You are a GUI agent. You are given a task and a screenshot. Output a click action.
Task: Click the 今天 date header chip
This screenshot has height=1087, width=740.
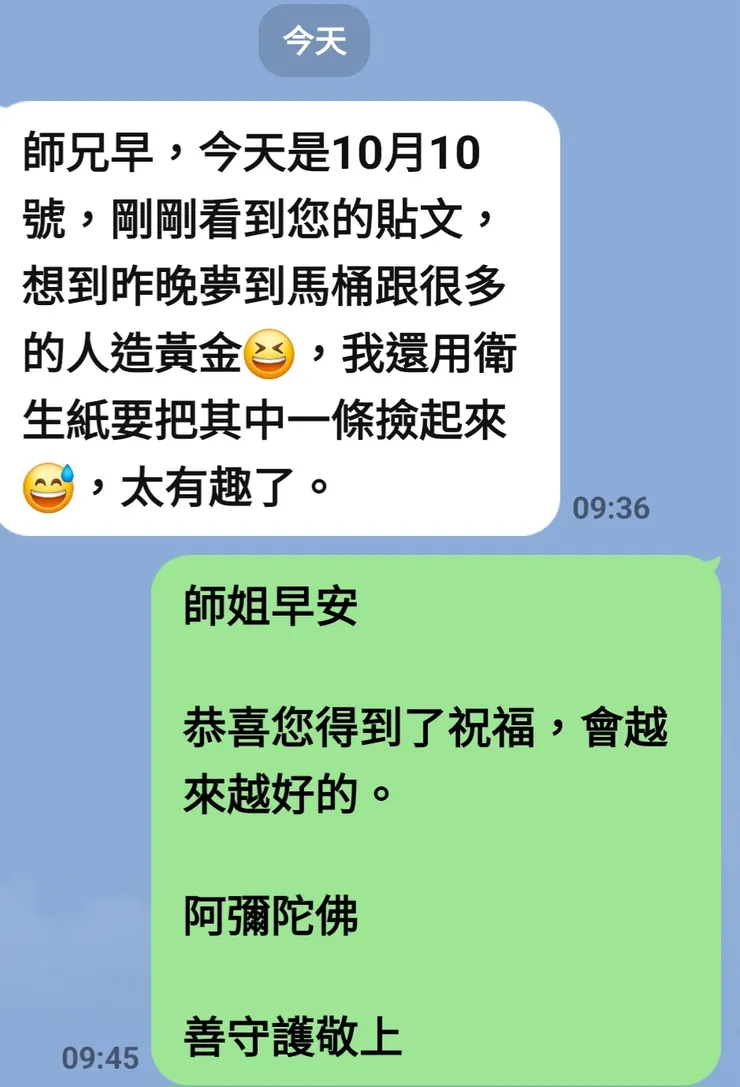pos(314,40)
